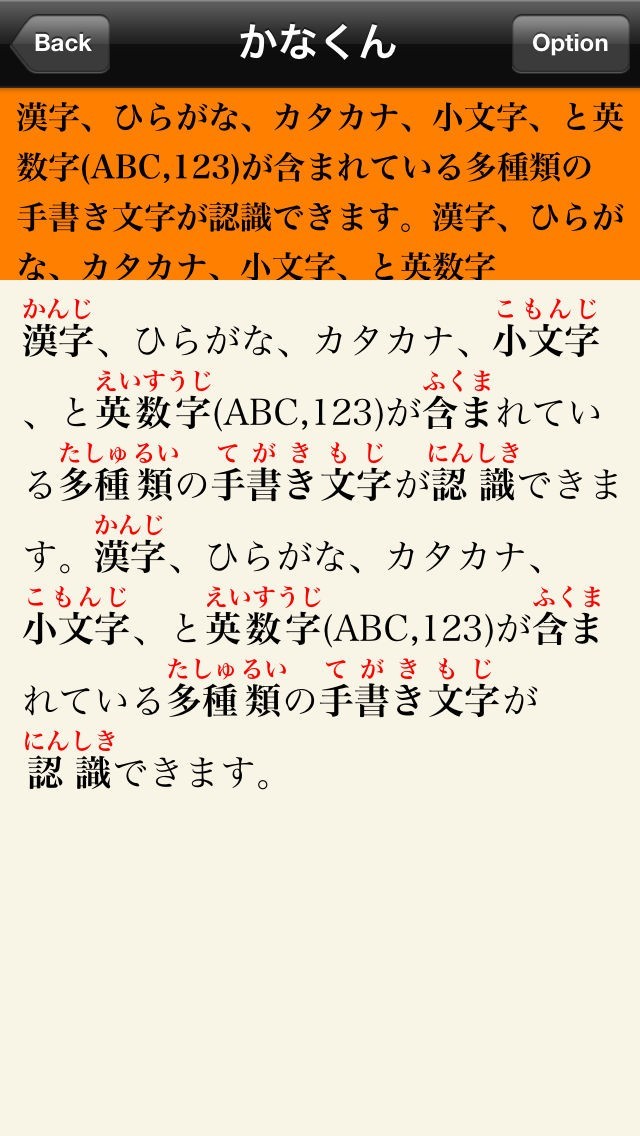Tap the orange input text area
Viewport: 640px width, 1136px height.
[x=320, y=184]
